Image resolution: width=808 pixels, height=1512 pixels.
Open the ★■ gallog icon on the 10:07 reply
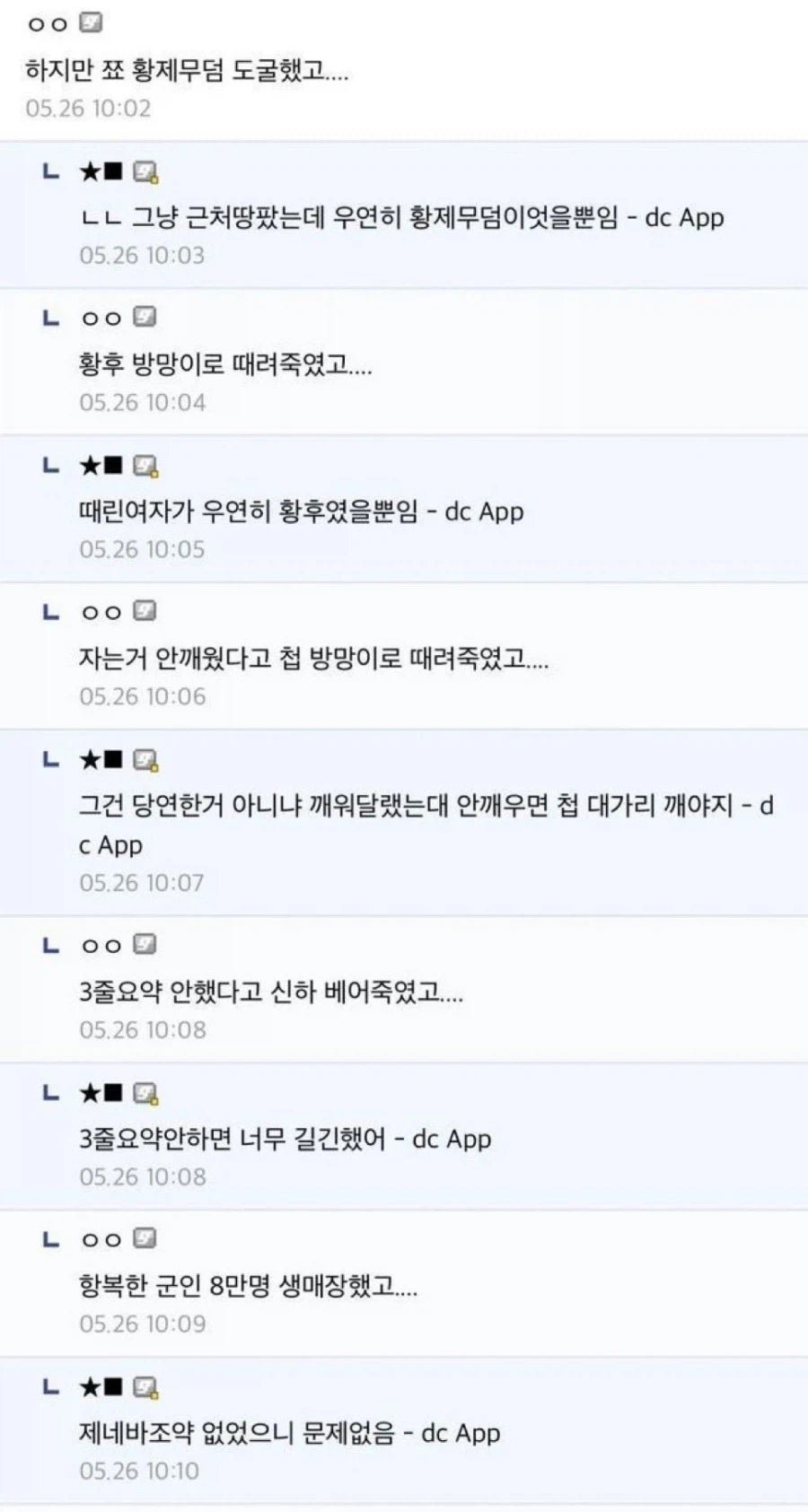click(146, 760)
